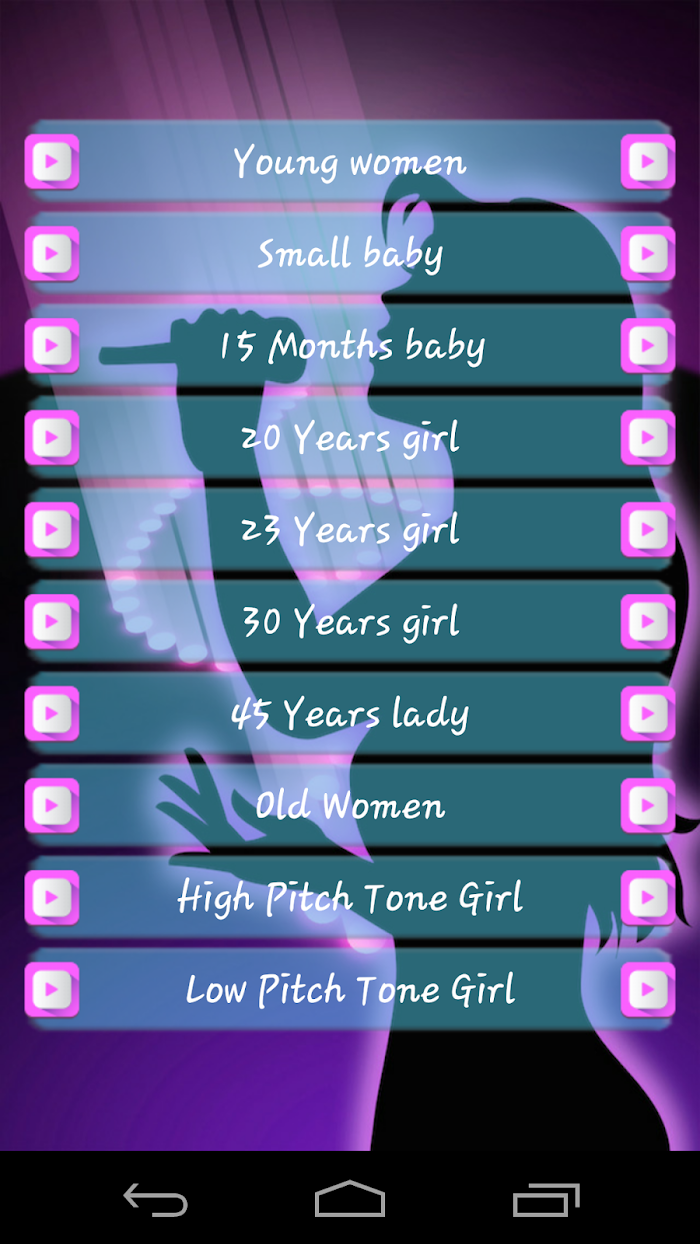Tap right play icon on Low Pitch Tone Girl
The image size is (700, 1244).
pyautogui.click(x=648, y=990)
